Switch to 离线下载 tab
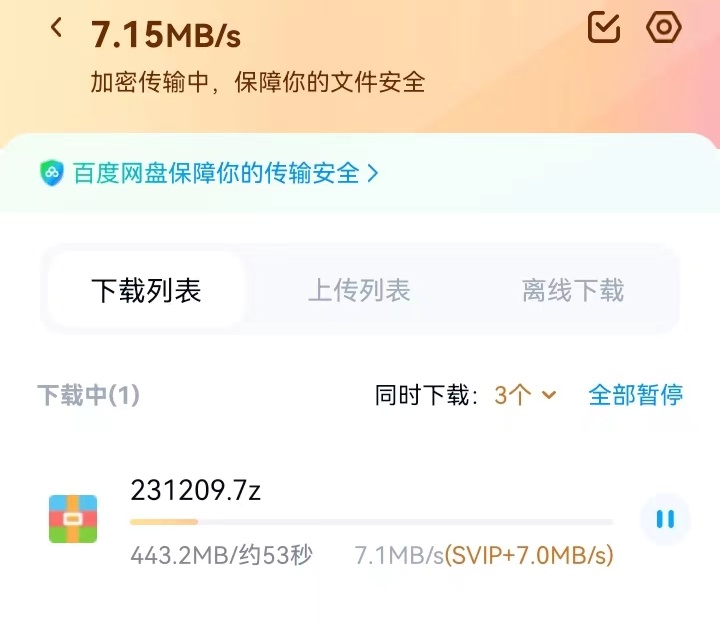Viewport: 720px width, 630px height. click(573, 291)
